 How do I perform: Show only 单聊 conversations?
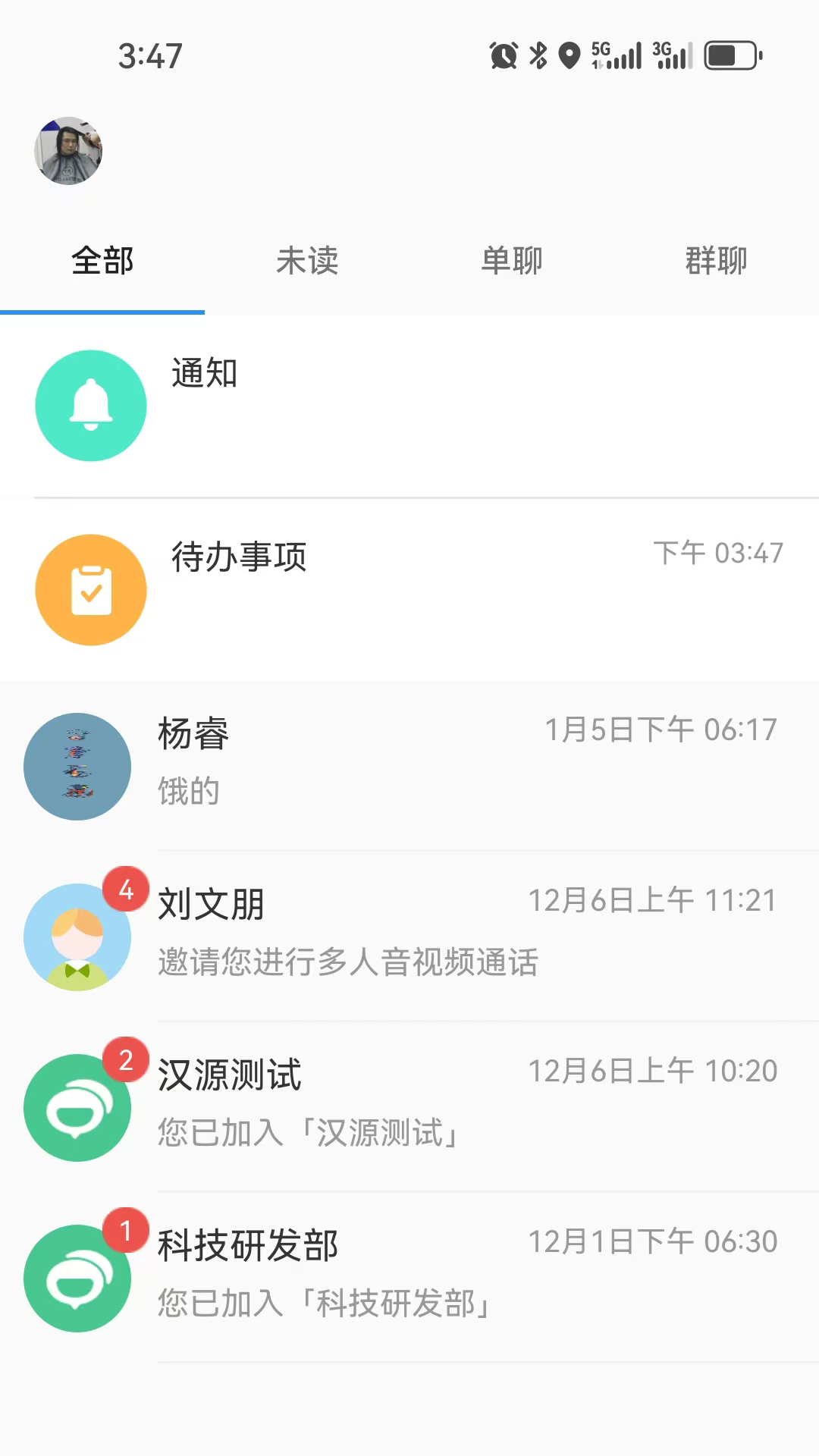click(x=512, y=261)
